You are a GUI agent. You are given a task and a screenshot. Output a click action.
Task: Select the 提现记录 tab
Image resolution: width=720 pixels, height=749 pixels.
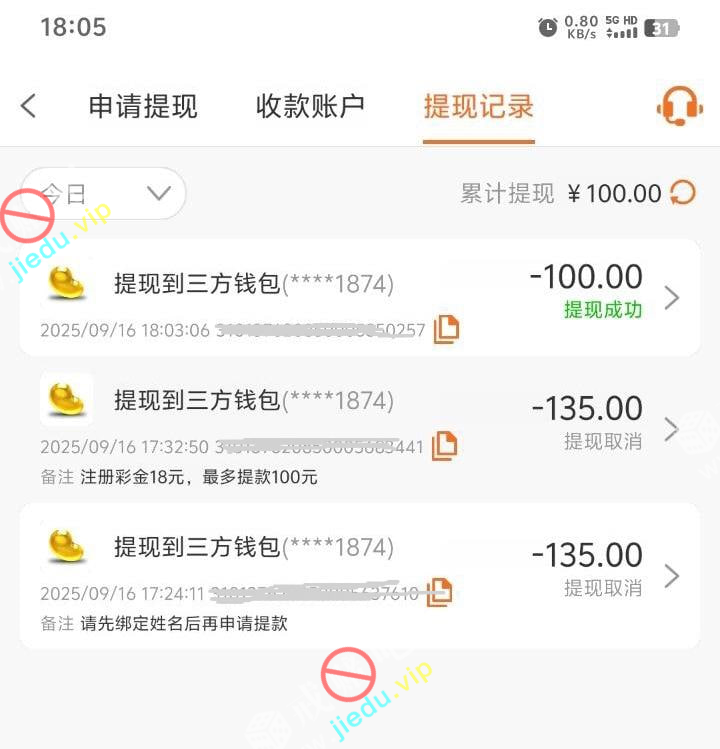[478, 106]
